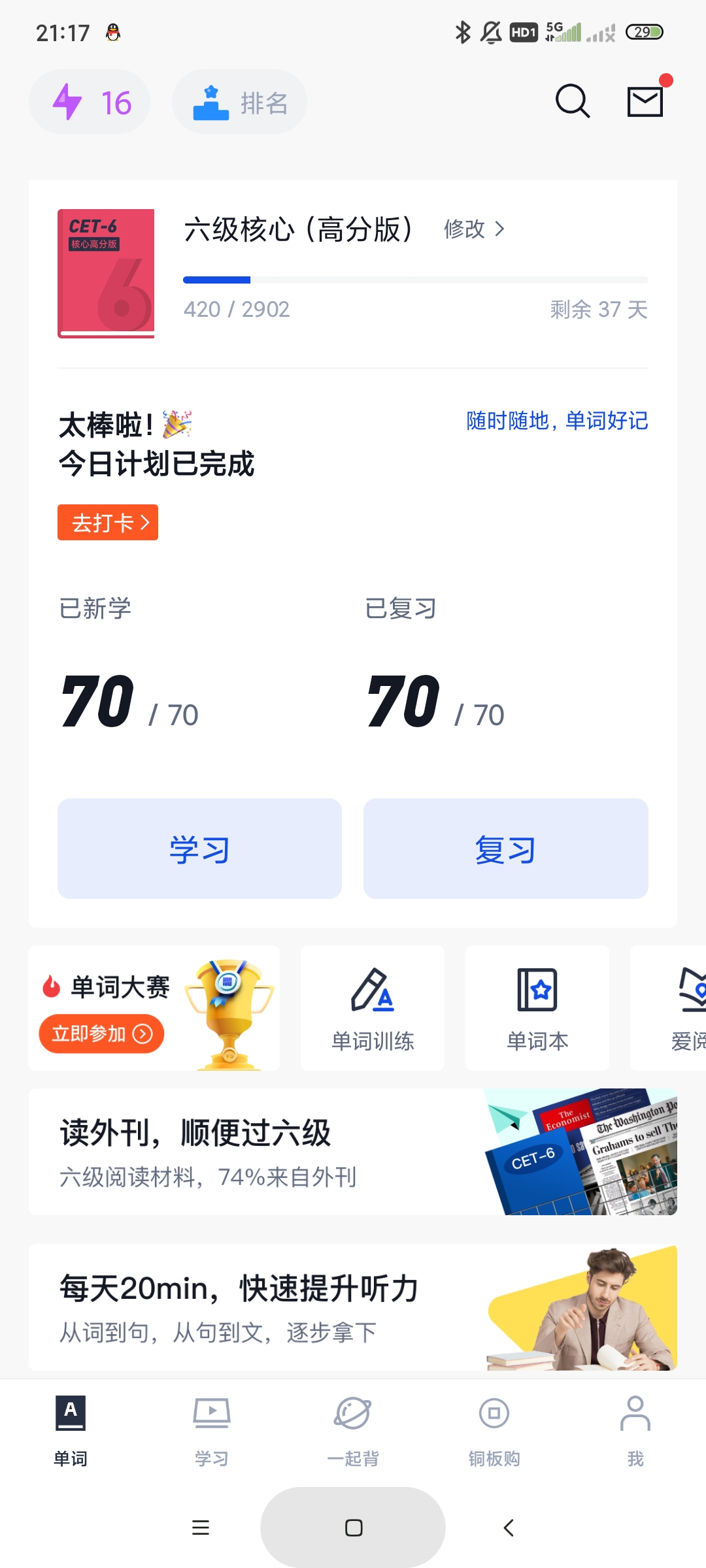Open the mail inbox icon

(645, 102)
